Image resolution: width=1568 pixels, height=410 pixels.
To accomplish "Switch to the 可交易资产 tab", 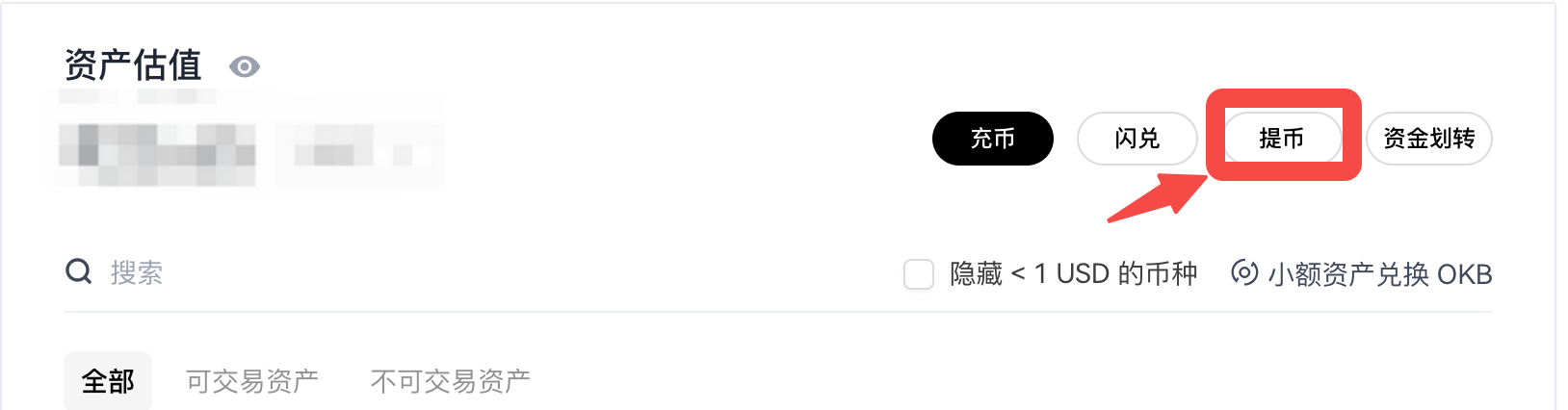I will 252,381.
